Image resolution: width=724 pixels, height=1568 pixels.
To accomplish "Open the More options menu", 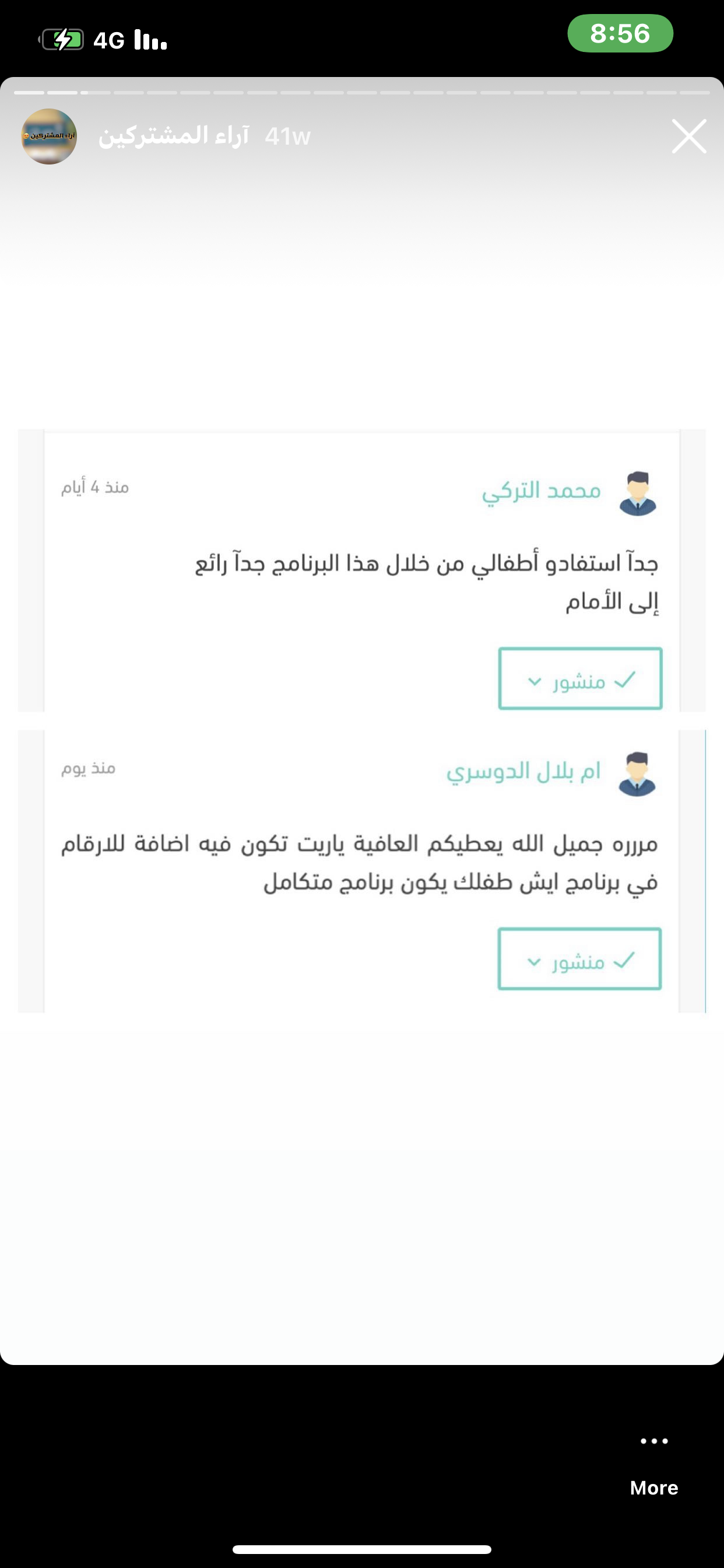I will tap(654, 1465).
